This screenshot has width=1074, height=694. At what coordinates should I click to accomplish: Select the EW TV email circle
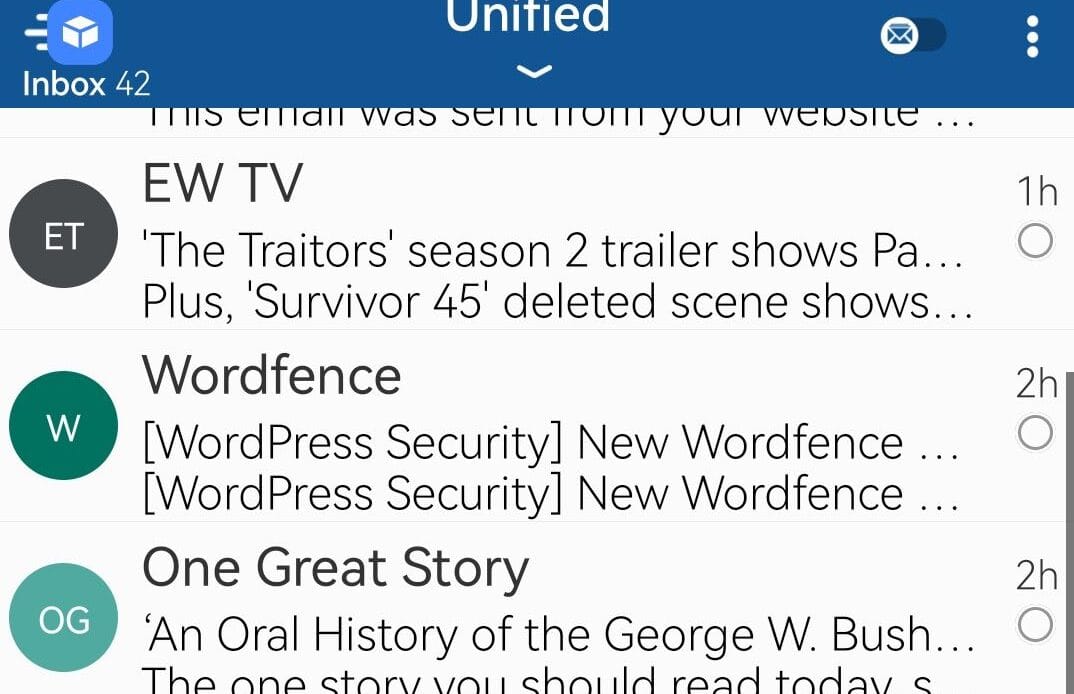[1034, 241]
